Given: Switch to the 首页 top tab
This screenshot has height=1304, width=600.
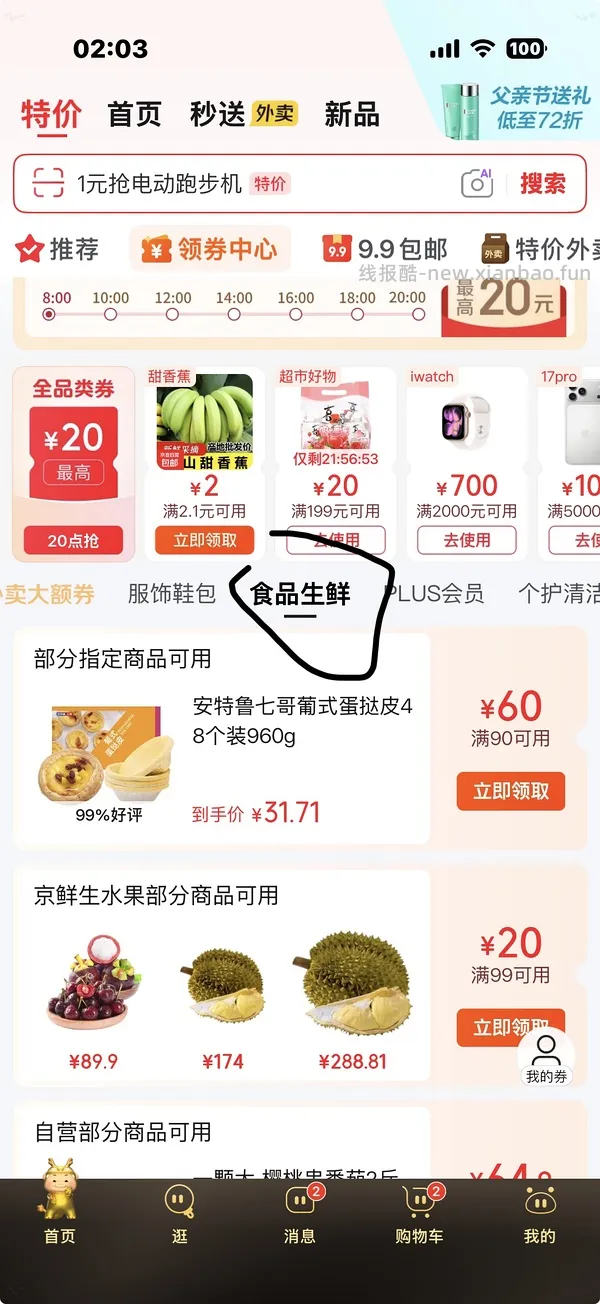Looking at the screenshot, I should 135,114.
